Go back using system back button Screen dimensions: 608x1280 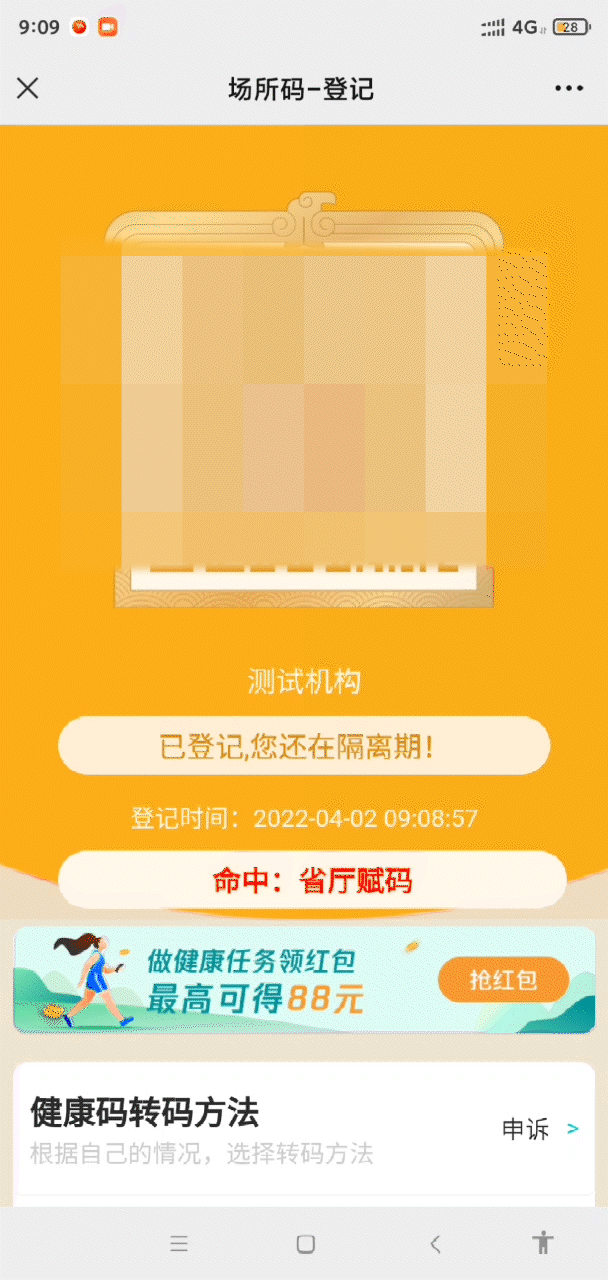point(435,1243)
